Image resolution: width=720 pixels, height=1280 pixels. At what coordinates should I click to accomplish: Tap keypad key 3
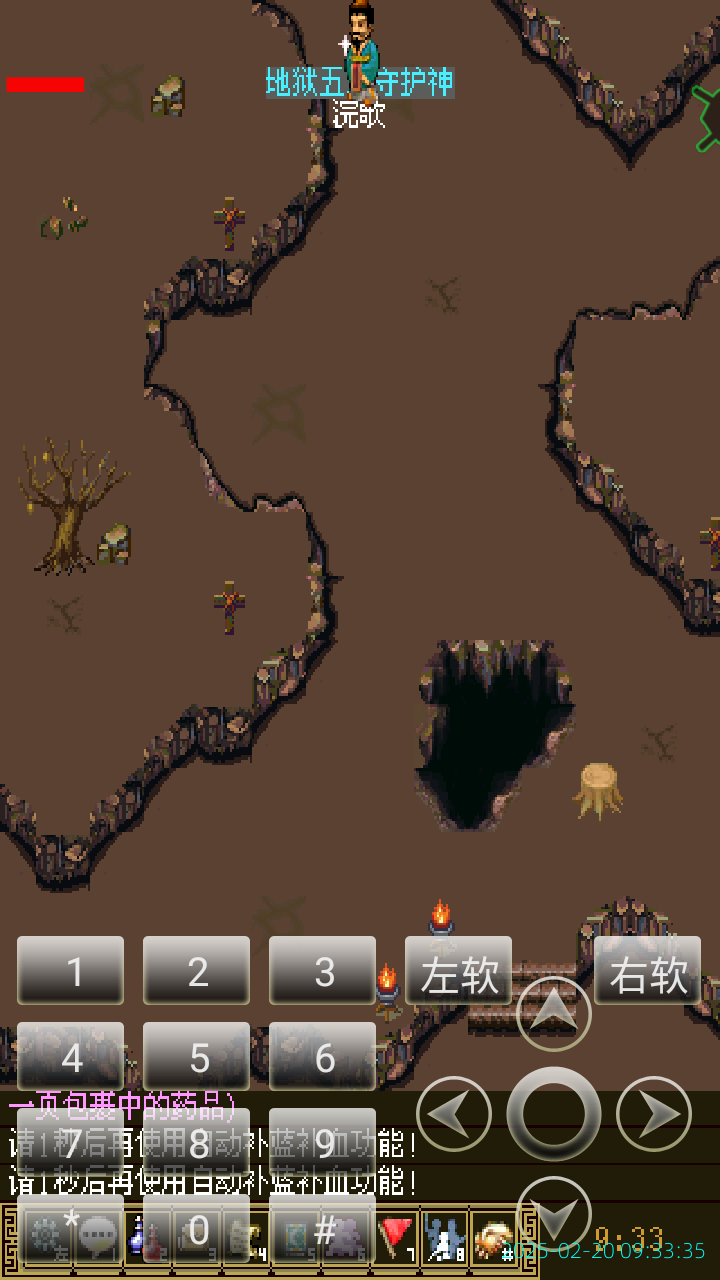point(323,971)
